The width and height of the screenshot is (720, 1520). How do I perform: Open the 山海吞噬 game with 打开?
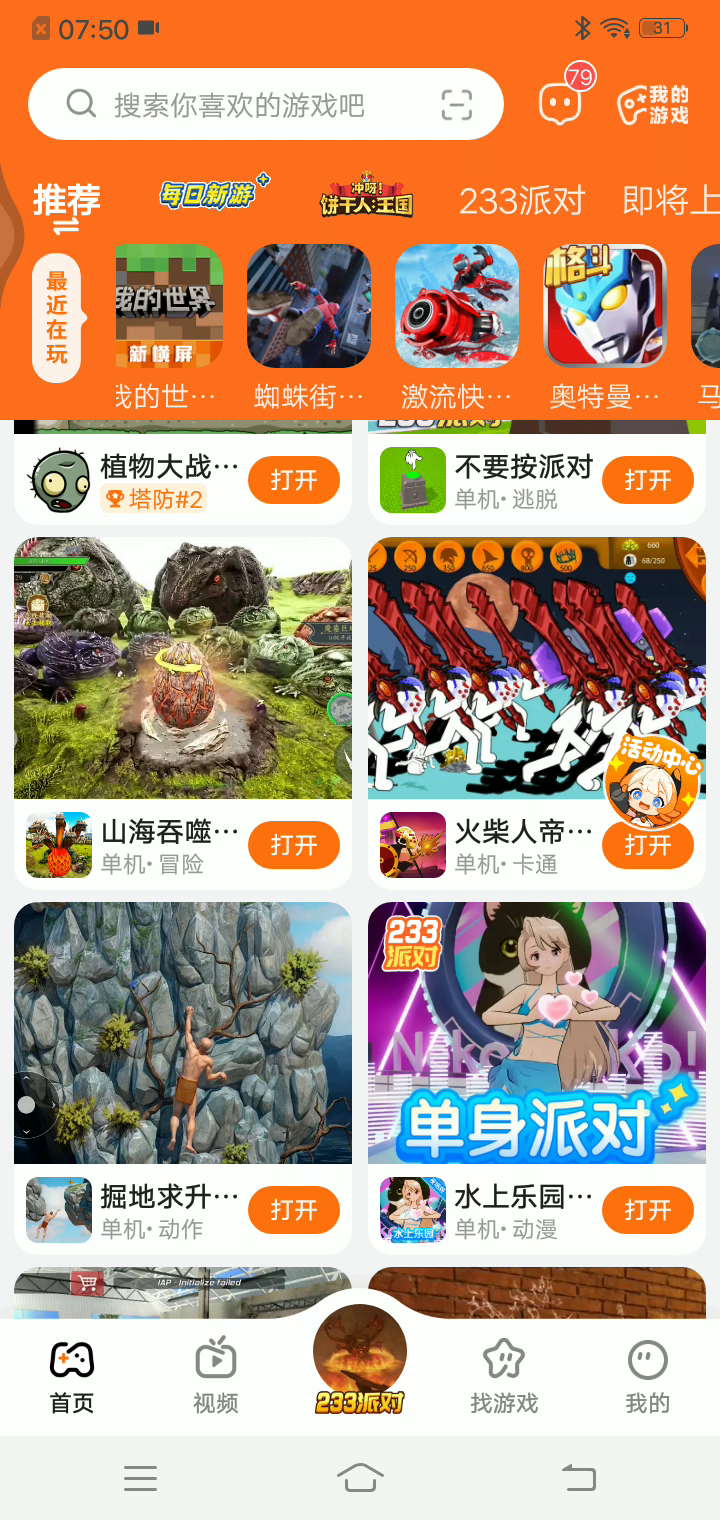pyautogui.click(x=293, y=846)
